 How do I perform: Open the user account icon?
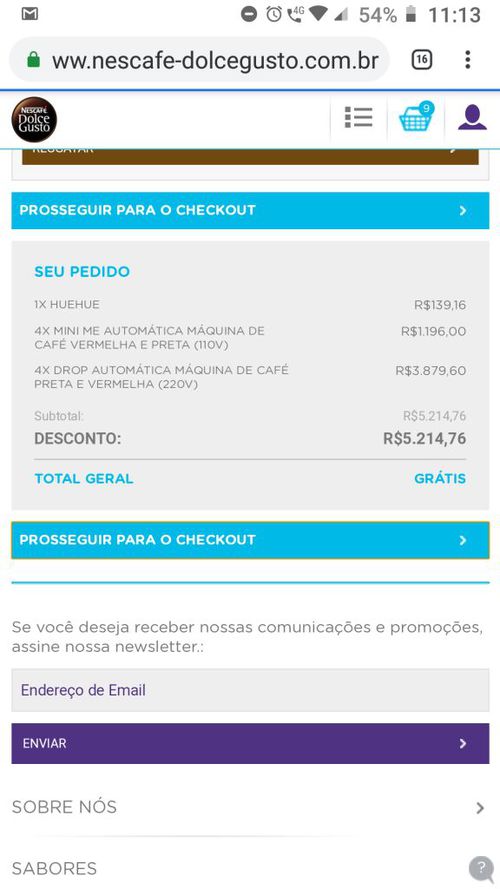point(472,117)
